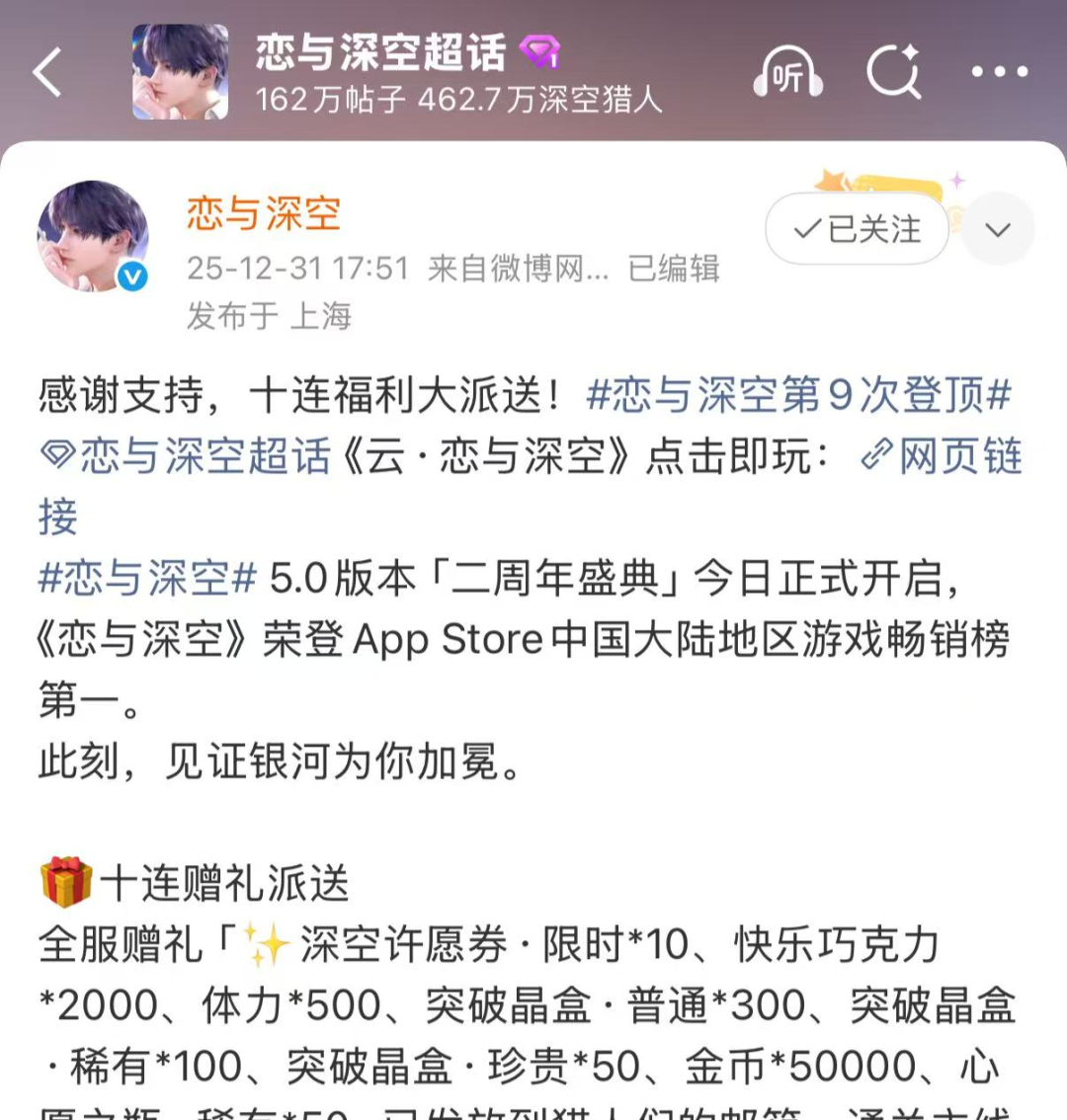1067x1120 pixels.
Task: Open the 恋与深空超话 topic link
Action: tap(188, 457)
